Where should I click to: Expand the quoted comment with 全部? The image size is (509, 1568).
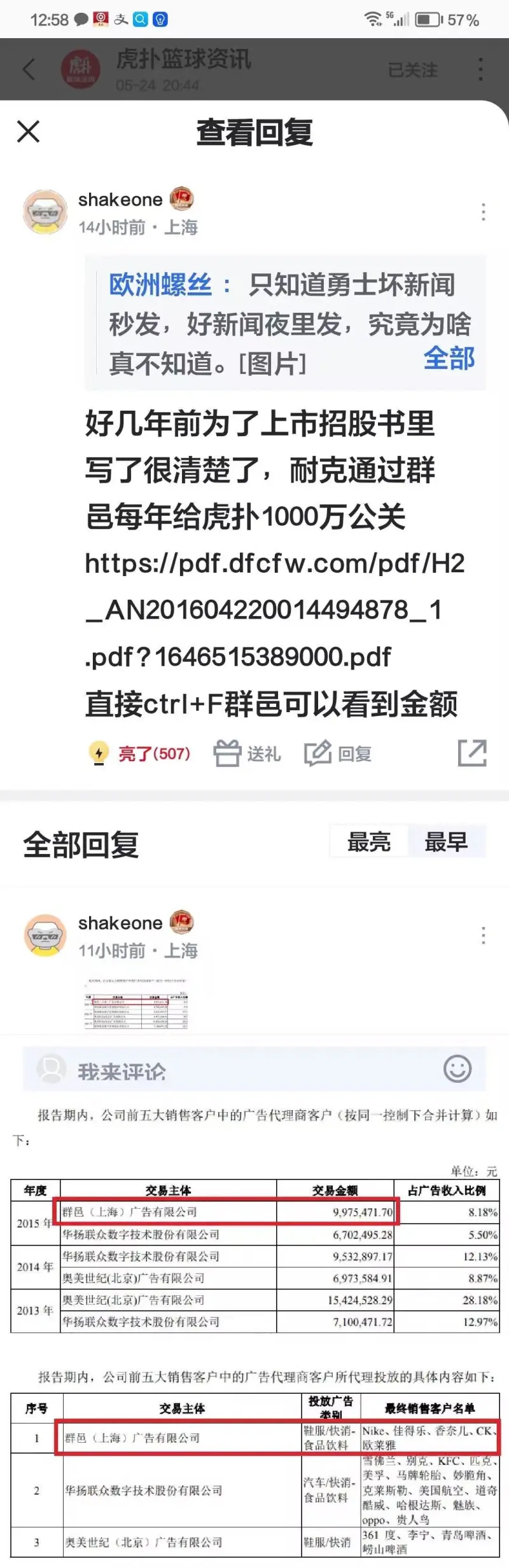pos(449,359)
